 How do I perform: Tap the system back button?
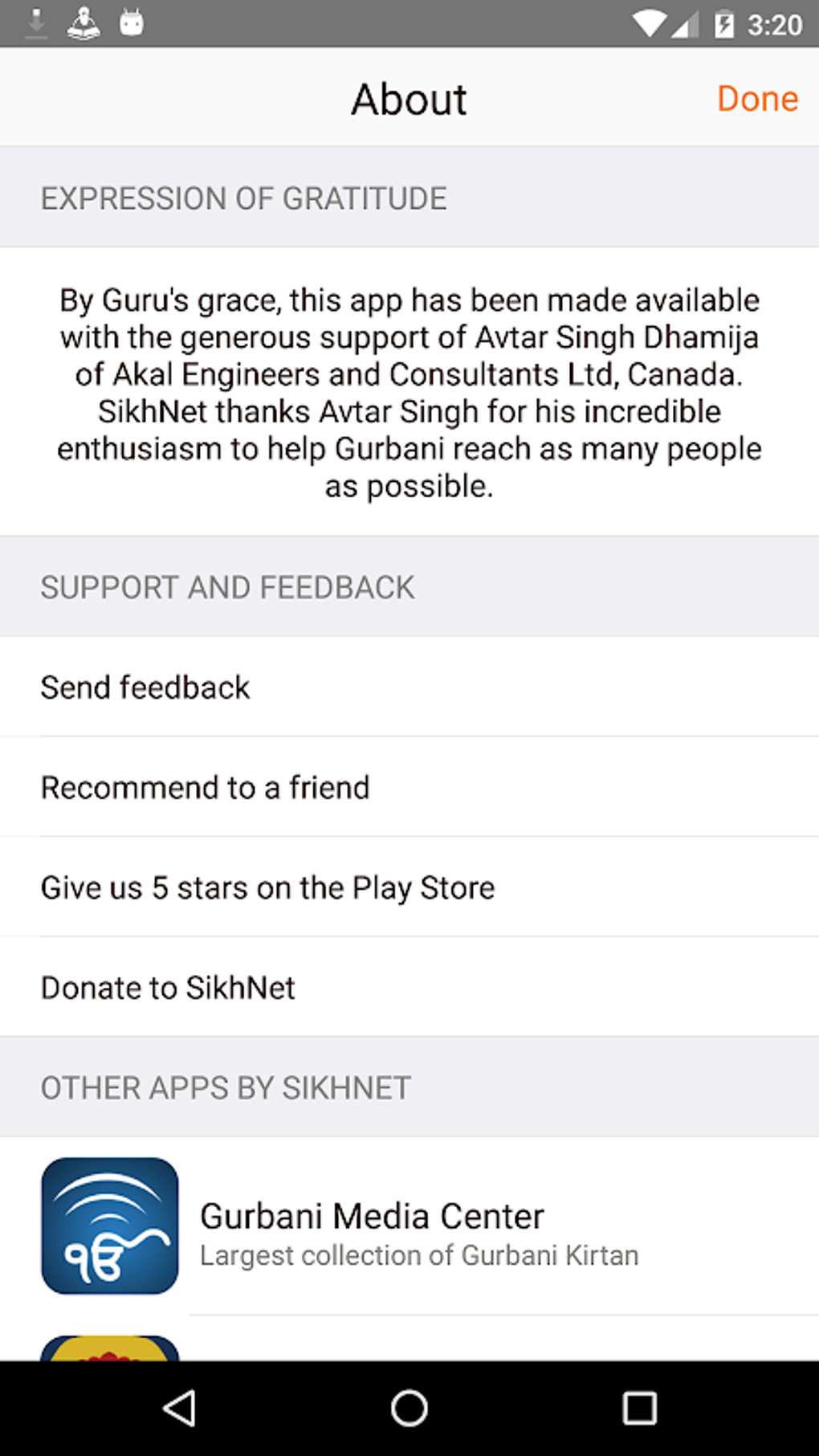click(x=180, y=1409)
